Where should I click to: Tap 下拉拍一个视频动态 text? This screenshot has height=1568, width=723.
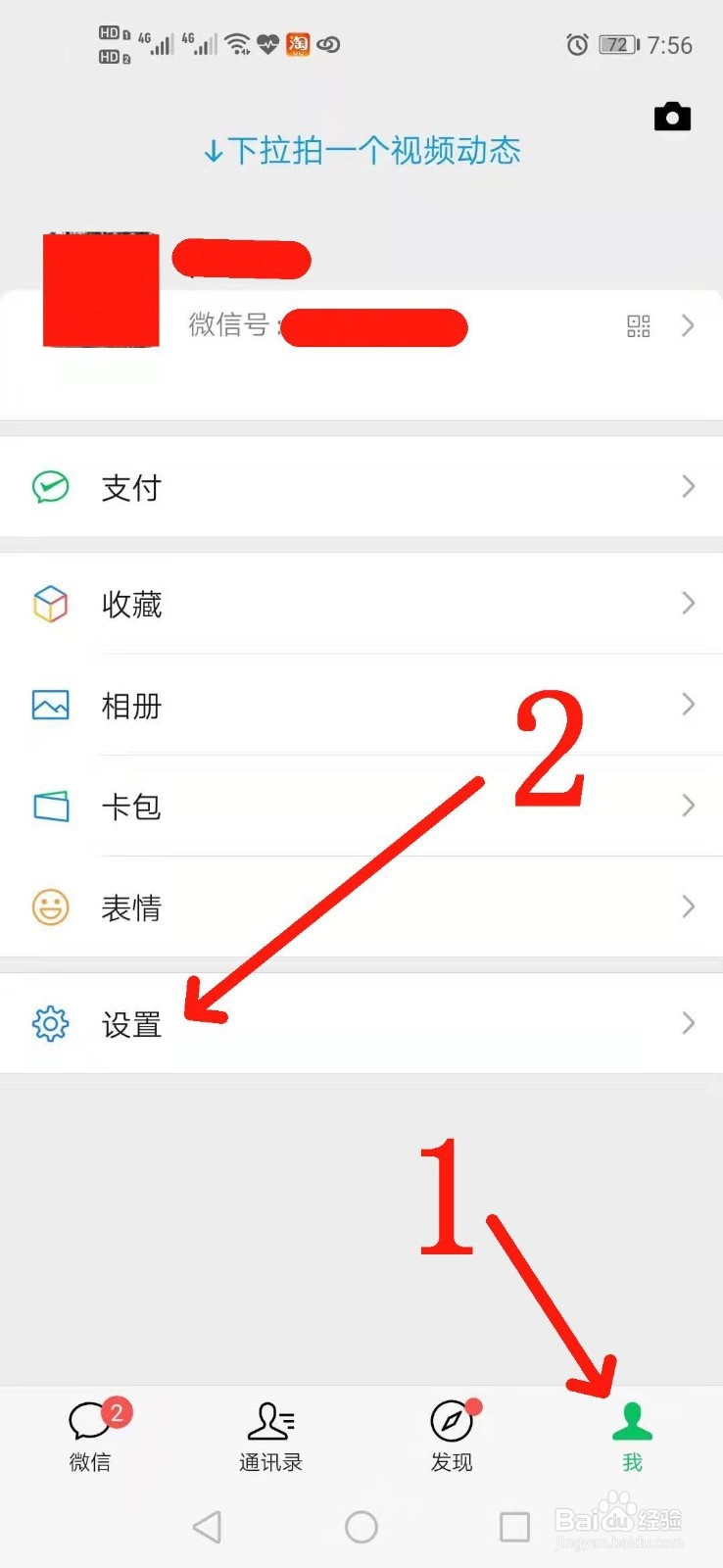pos(361,151)
